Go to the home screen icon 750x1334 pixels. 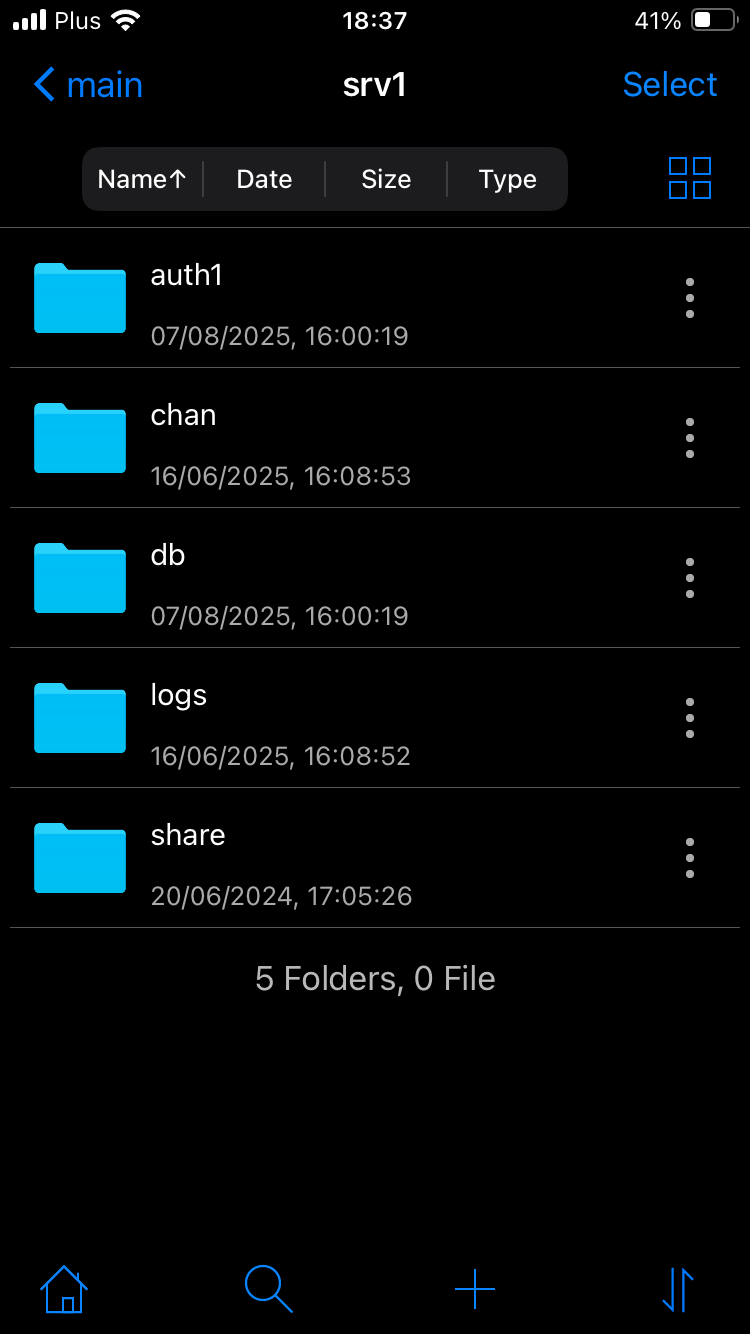coord(64,1289)
